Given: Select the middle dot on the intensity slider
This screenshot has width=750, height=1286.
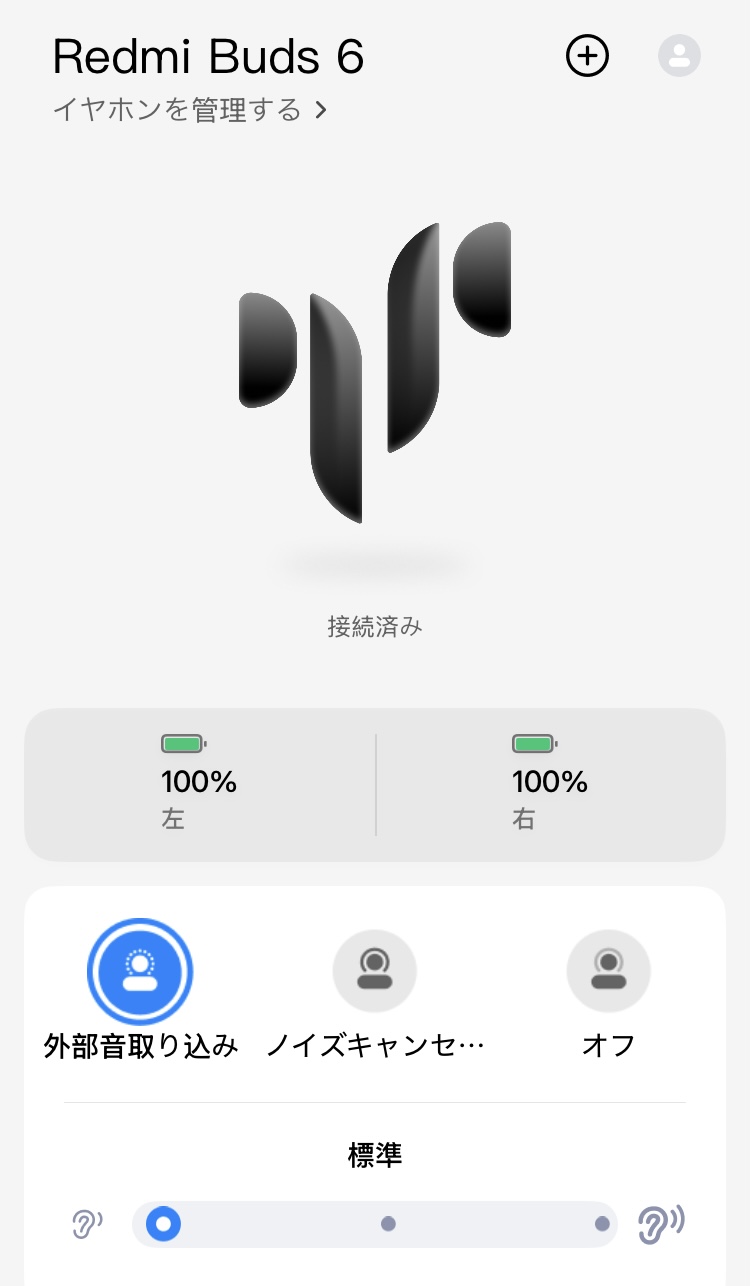Looking at the screenshot, I should (x=389, y=1222).
